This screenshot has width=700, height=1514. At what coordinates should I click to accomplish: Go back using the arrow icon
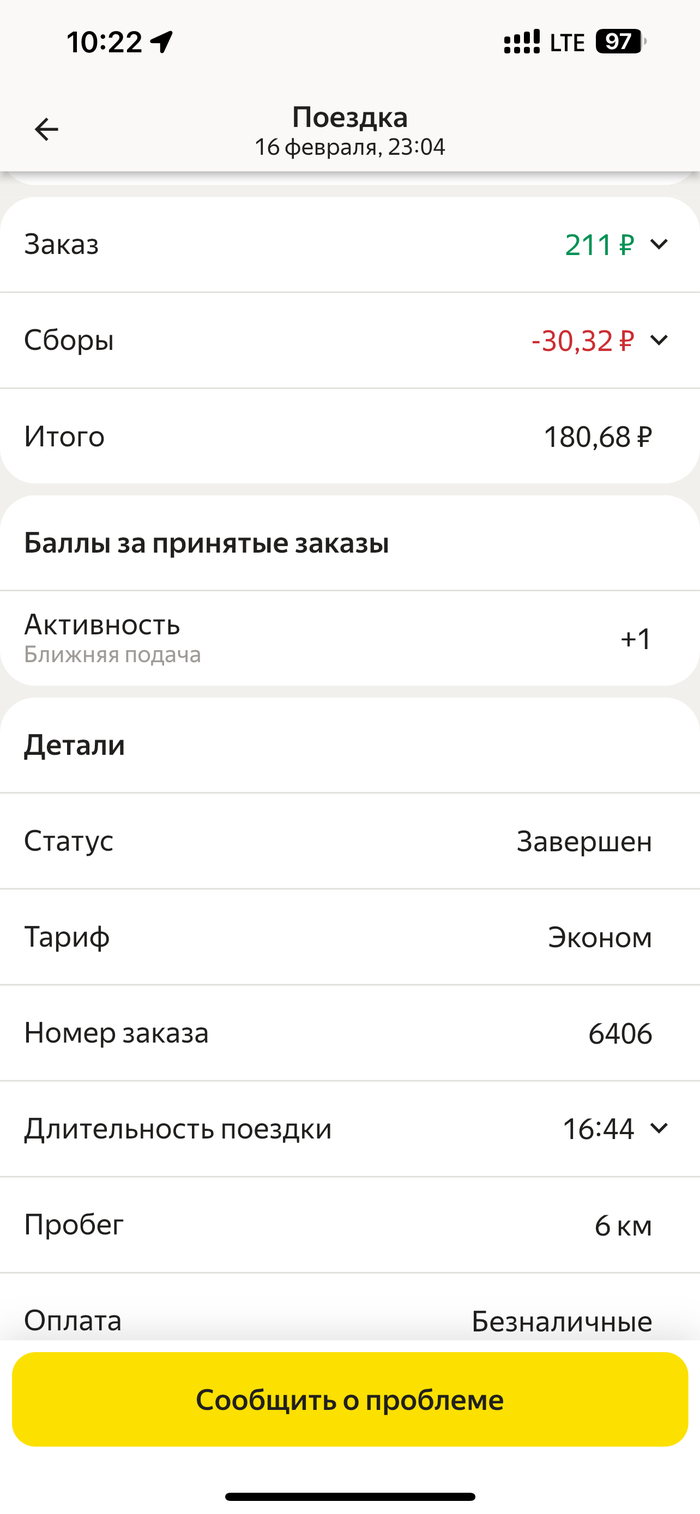[x=46, y=129]
